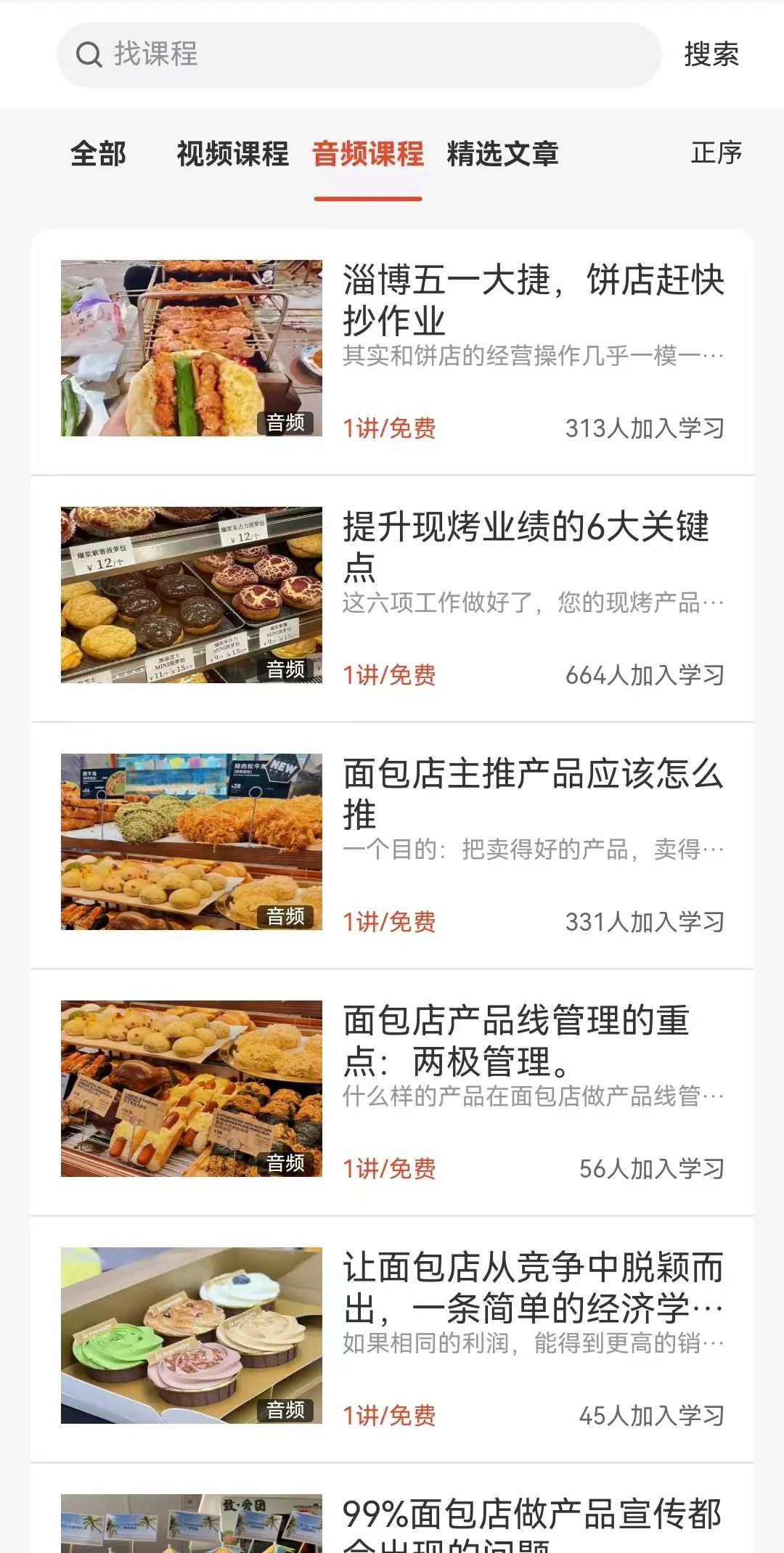Open course 让面包店从竞争中脱颖而出

(x=533, y=1288)
